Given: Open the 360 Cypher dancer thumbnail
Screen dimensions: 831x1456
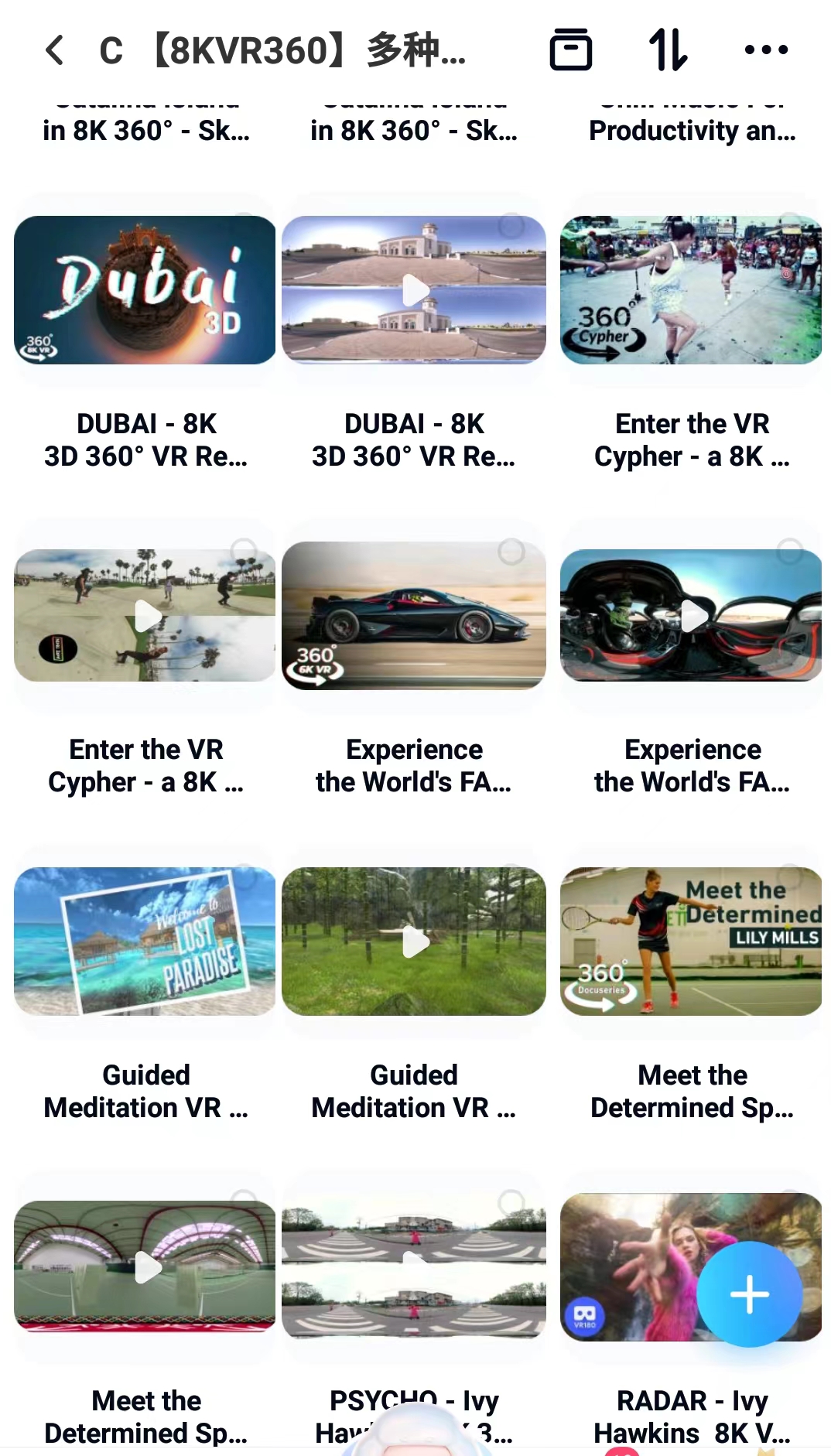Looking at the screenshot, I should tap(691, 290).
